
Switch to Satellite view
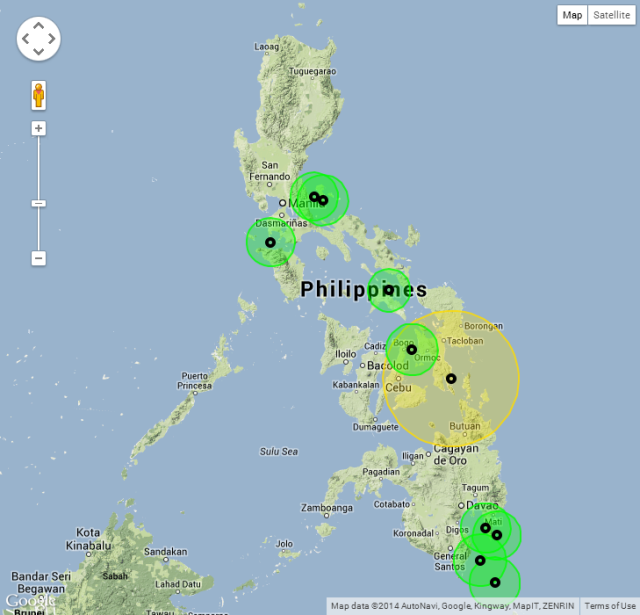[610, 15]
